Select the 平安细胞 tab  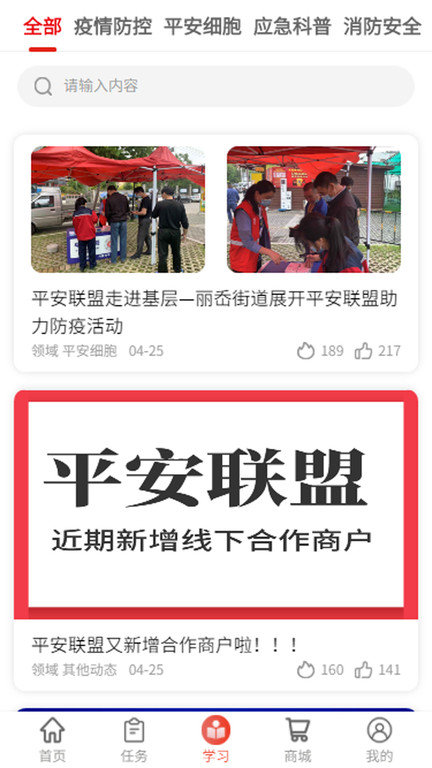[x=202, y=26]
